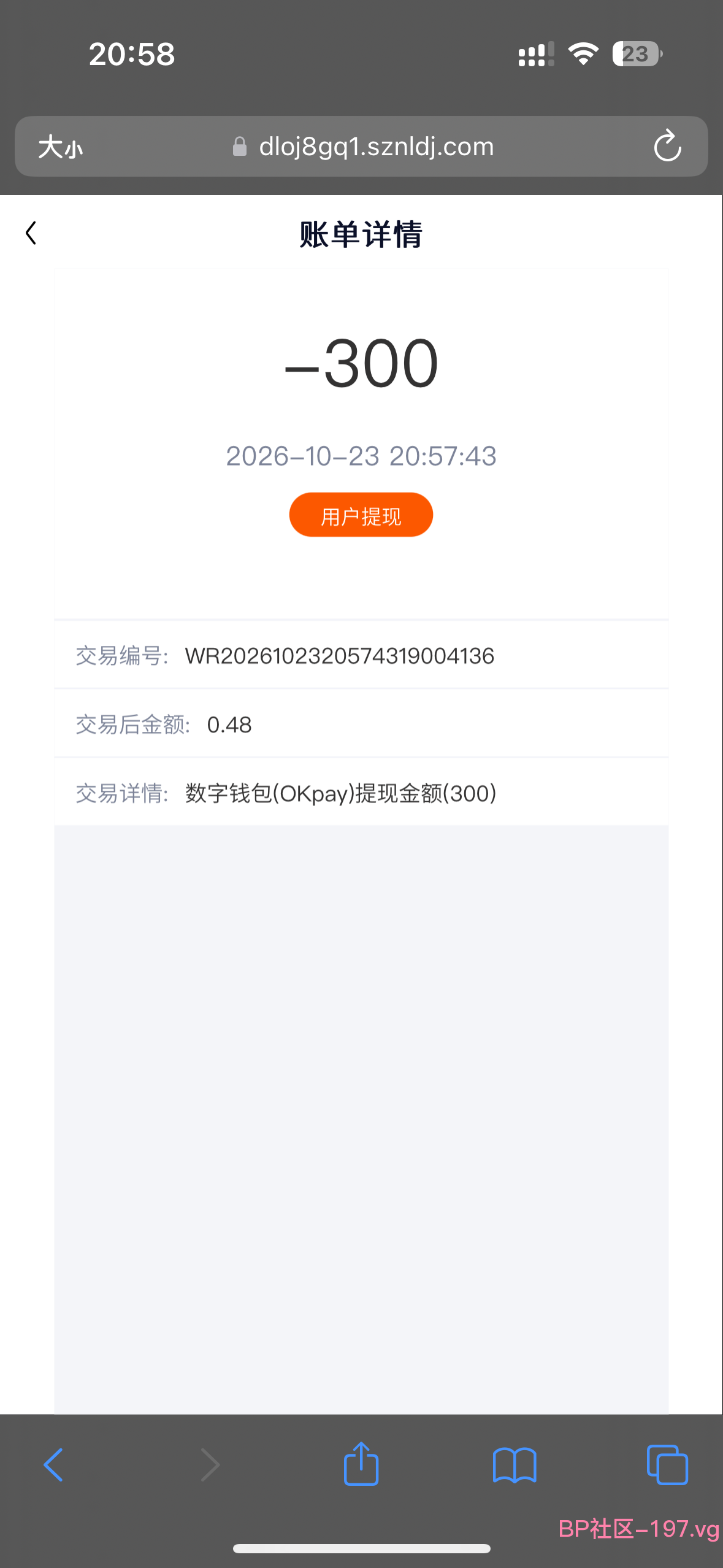Tap the dloj8gq1.sznldj.com address bar
723x1568 pixels.
coord(362,147)
